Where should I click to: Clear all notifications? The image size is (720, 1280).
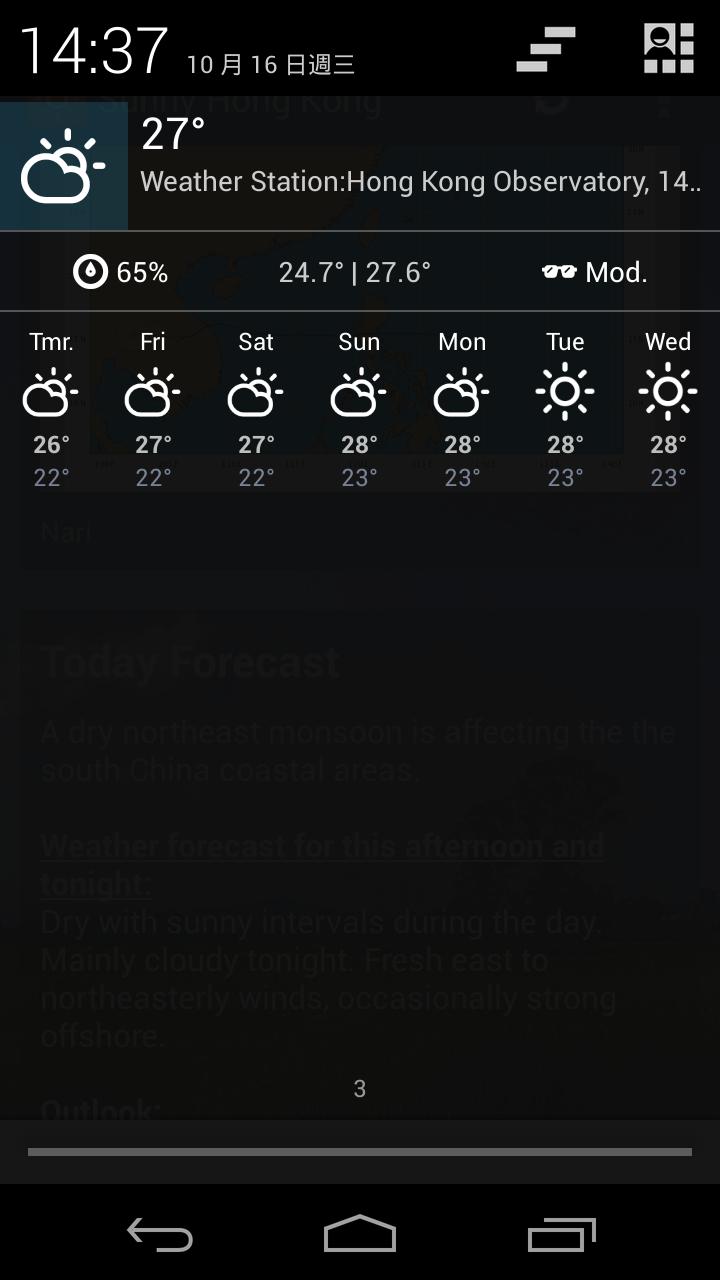point(546,49)
